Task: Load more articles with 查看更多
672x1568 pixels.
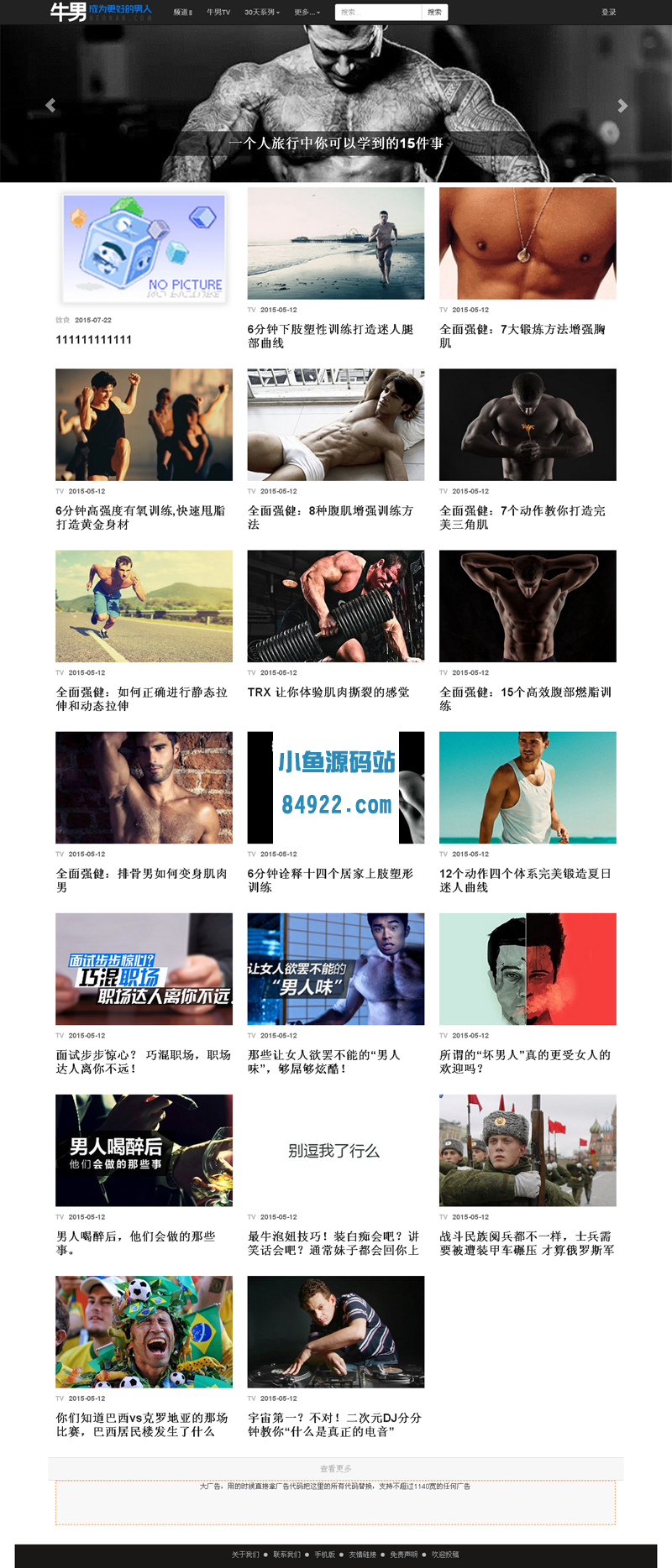Action: click(336, 1469)
